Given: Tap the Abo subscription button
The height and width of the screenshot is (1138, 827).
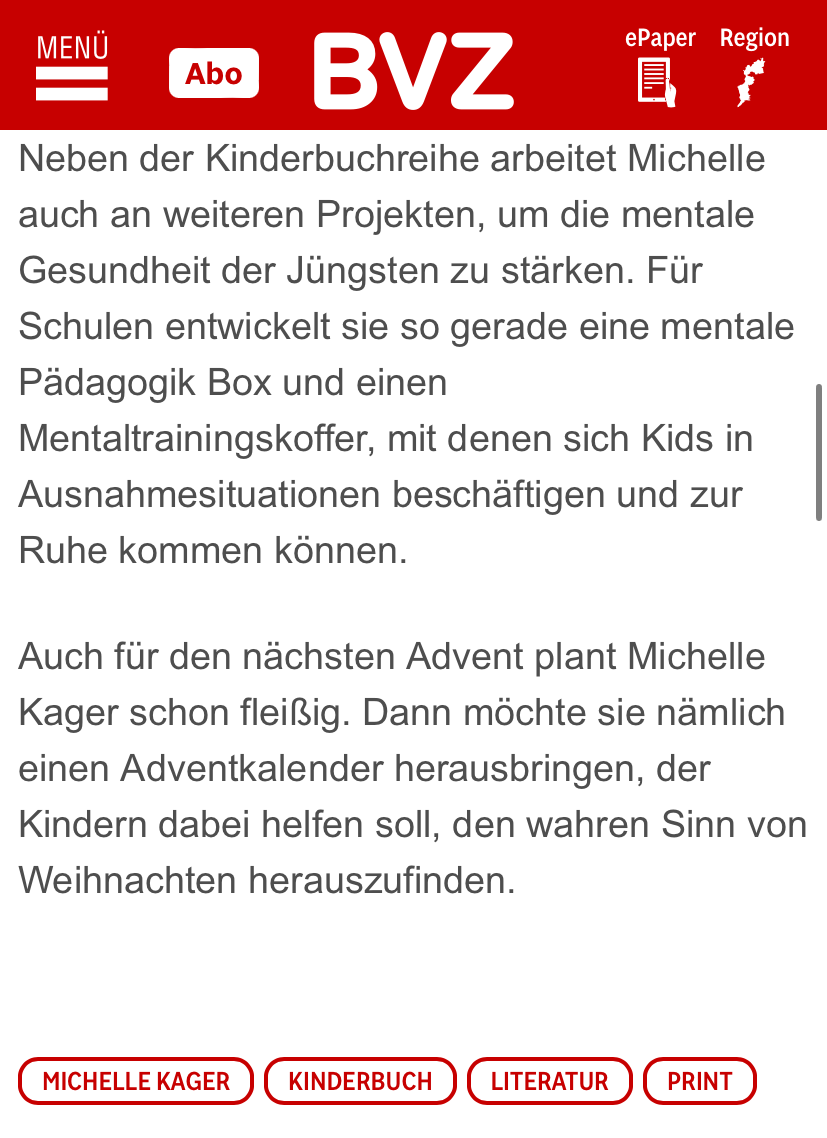Looking at the screenshot, I should pyautogui.click(x=213, y=73).
